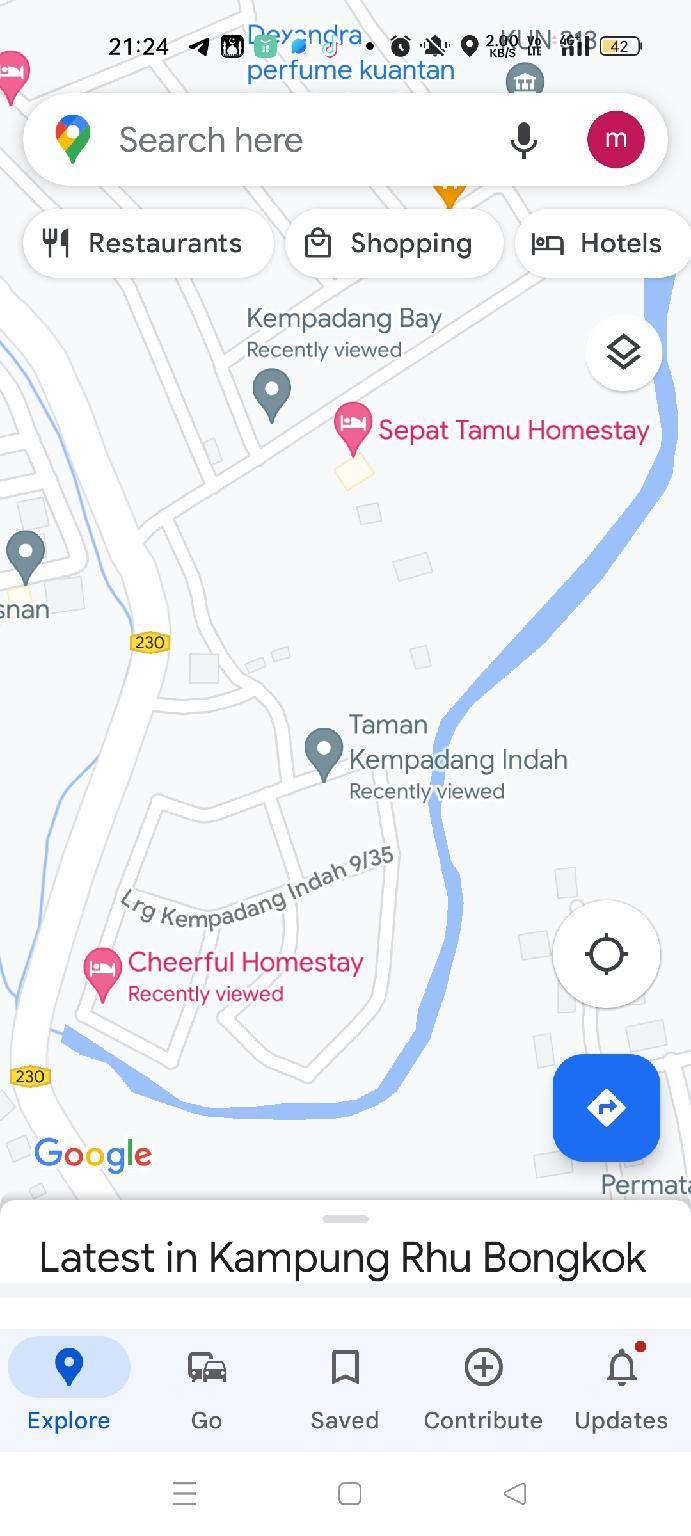Screen dimensions: 691x1536
Task: Go back with the system back button
Action: pos(514,1494)
